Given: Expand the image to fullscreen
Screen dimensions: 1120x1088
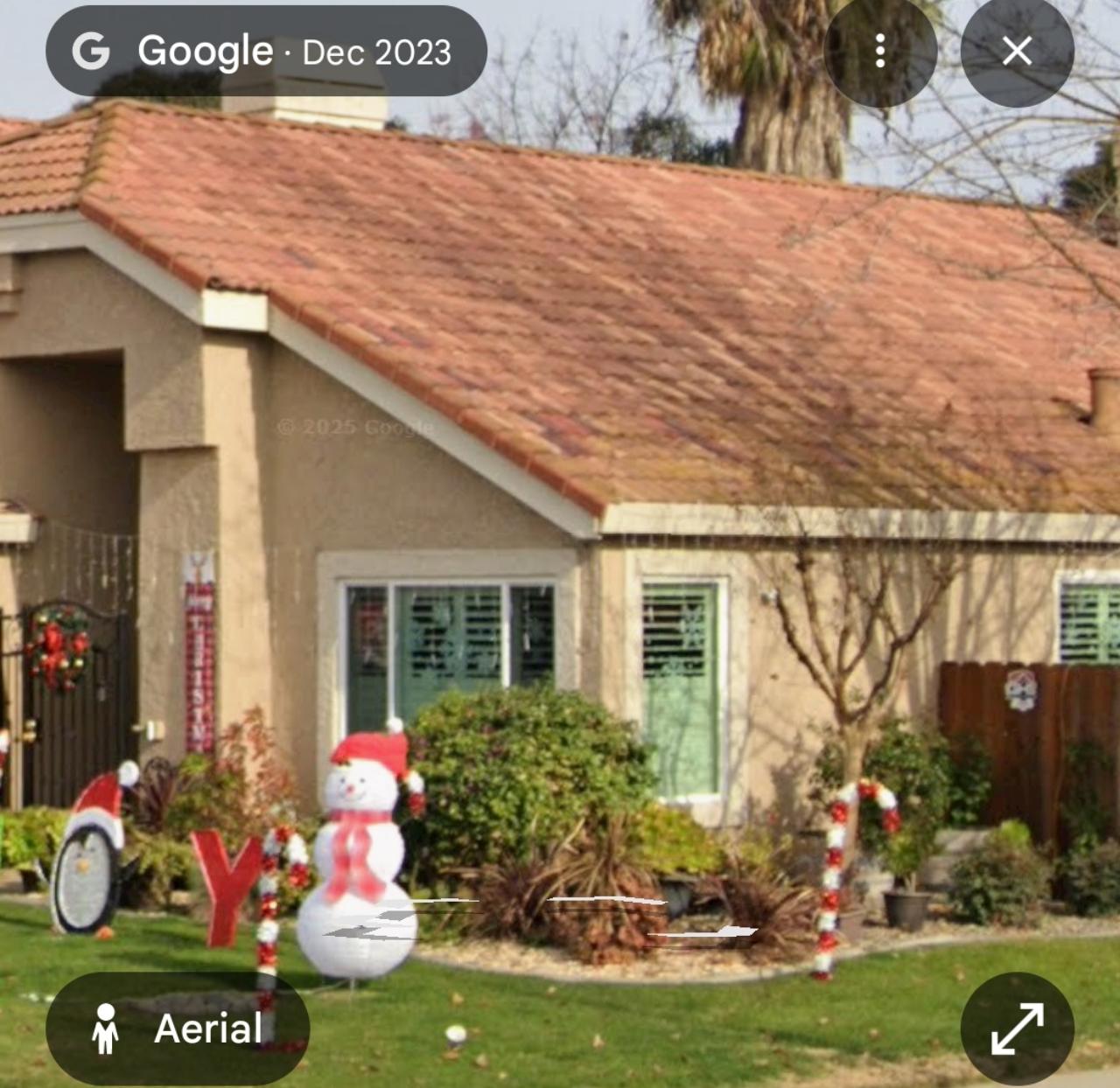Looking at the screenshot, I should tap(1017, 1029).
